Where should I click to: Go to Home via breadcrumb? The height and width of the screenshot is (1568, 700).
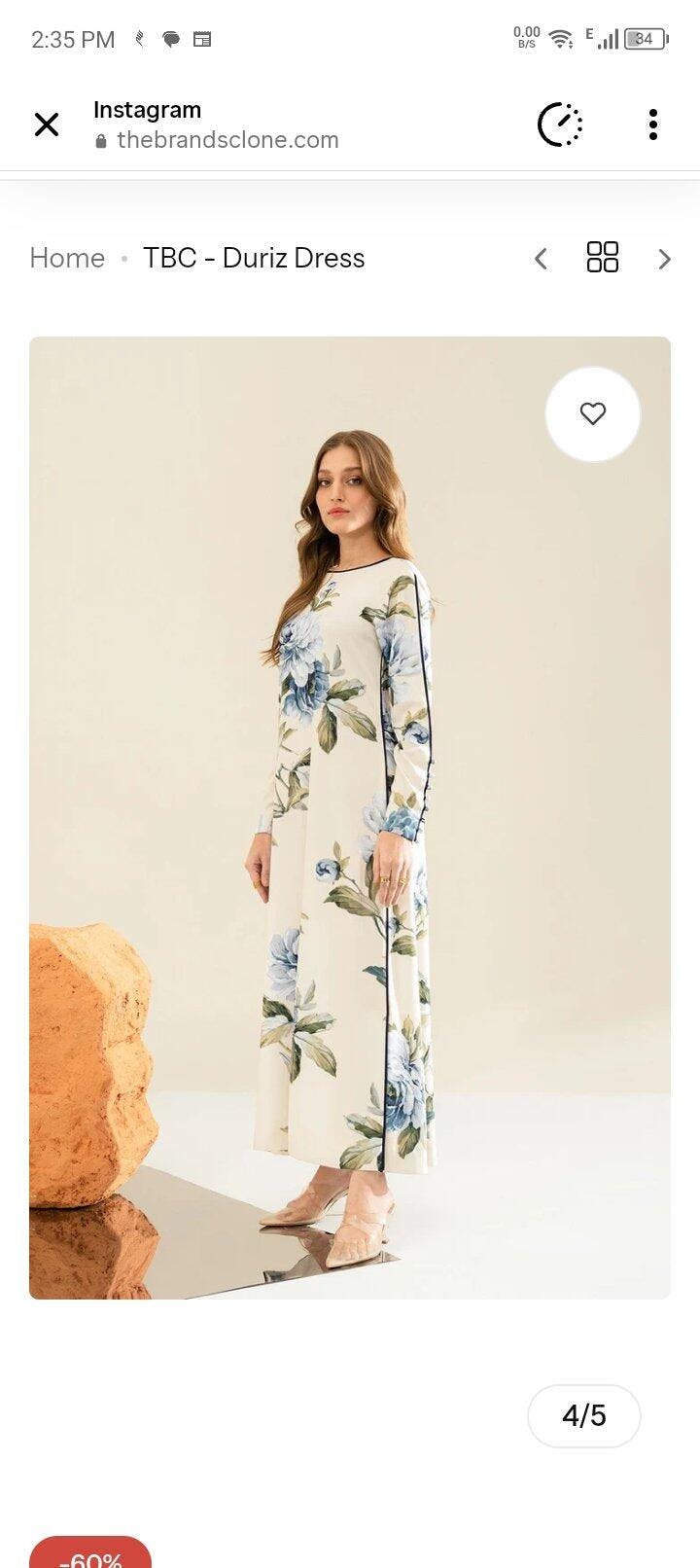coord(67,258)
